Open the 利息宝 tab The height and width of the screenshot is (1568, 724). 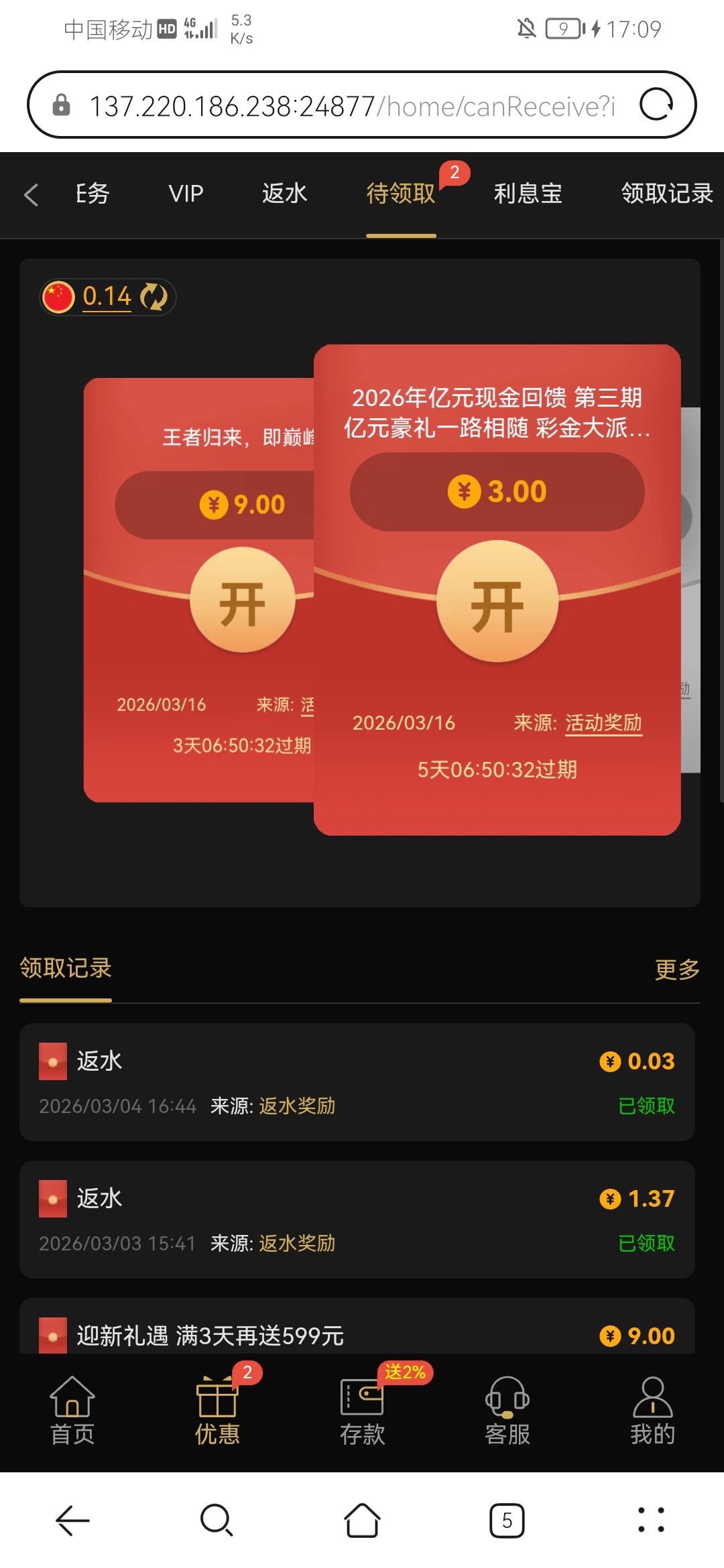(528, 194)
